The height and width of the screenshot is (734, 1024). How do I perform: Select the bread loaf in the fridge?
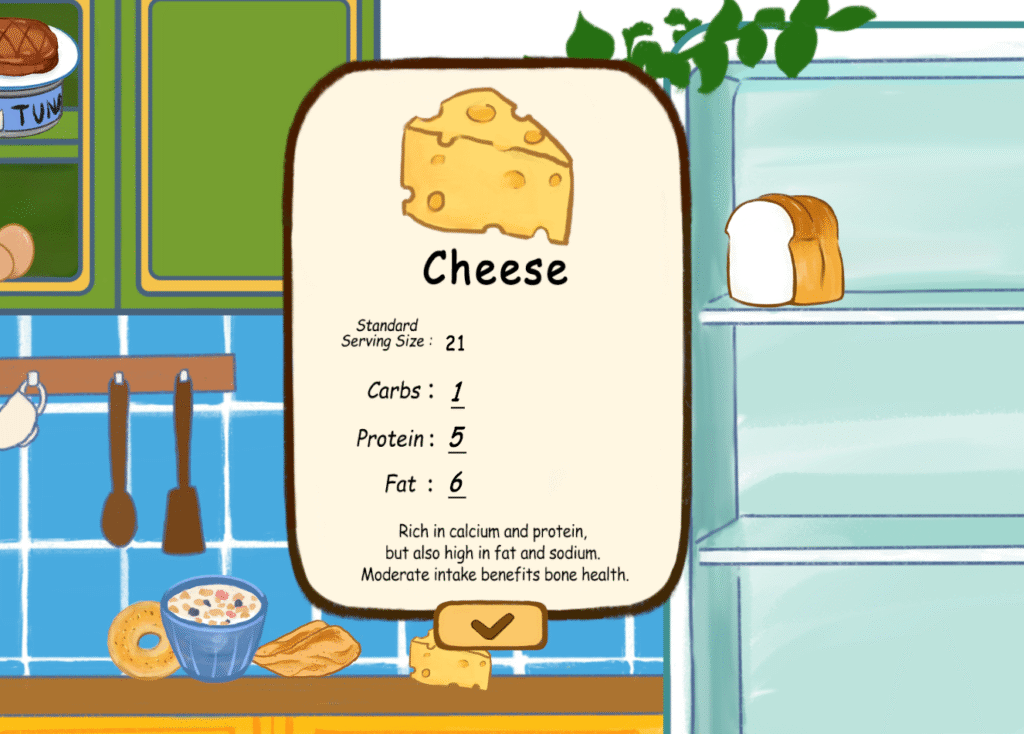[x=784, y=250]
